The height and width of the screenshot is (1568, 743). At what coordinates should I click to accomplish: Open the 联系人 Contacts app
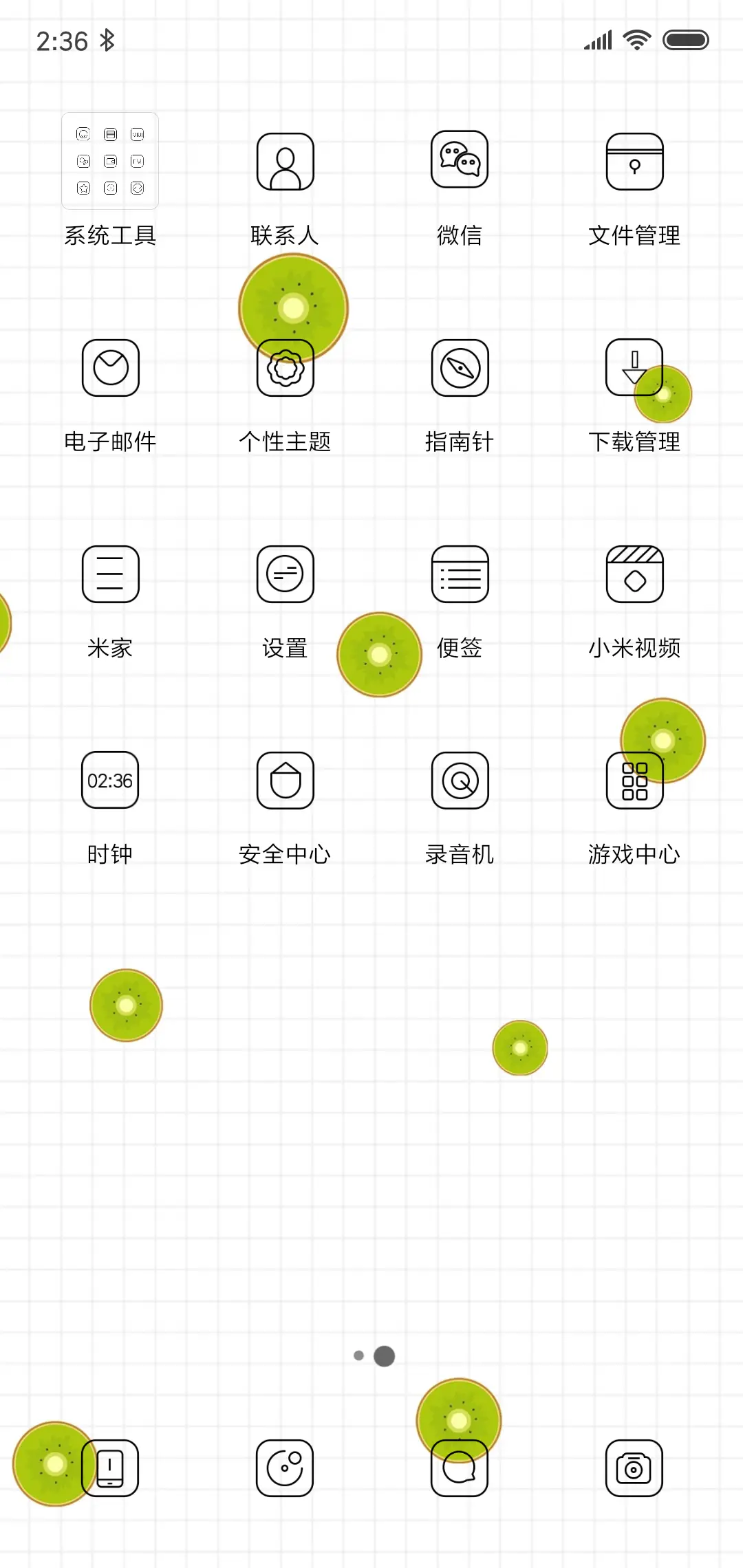285,160
